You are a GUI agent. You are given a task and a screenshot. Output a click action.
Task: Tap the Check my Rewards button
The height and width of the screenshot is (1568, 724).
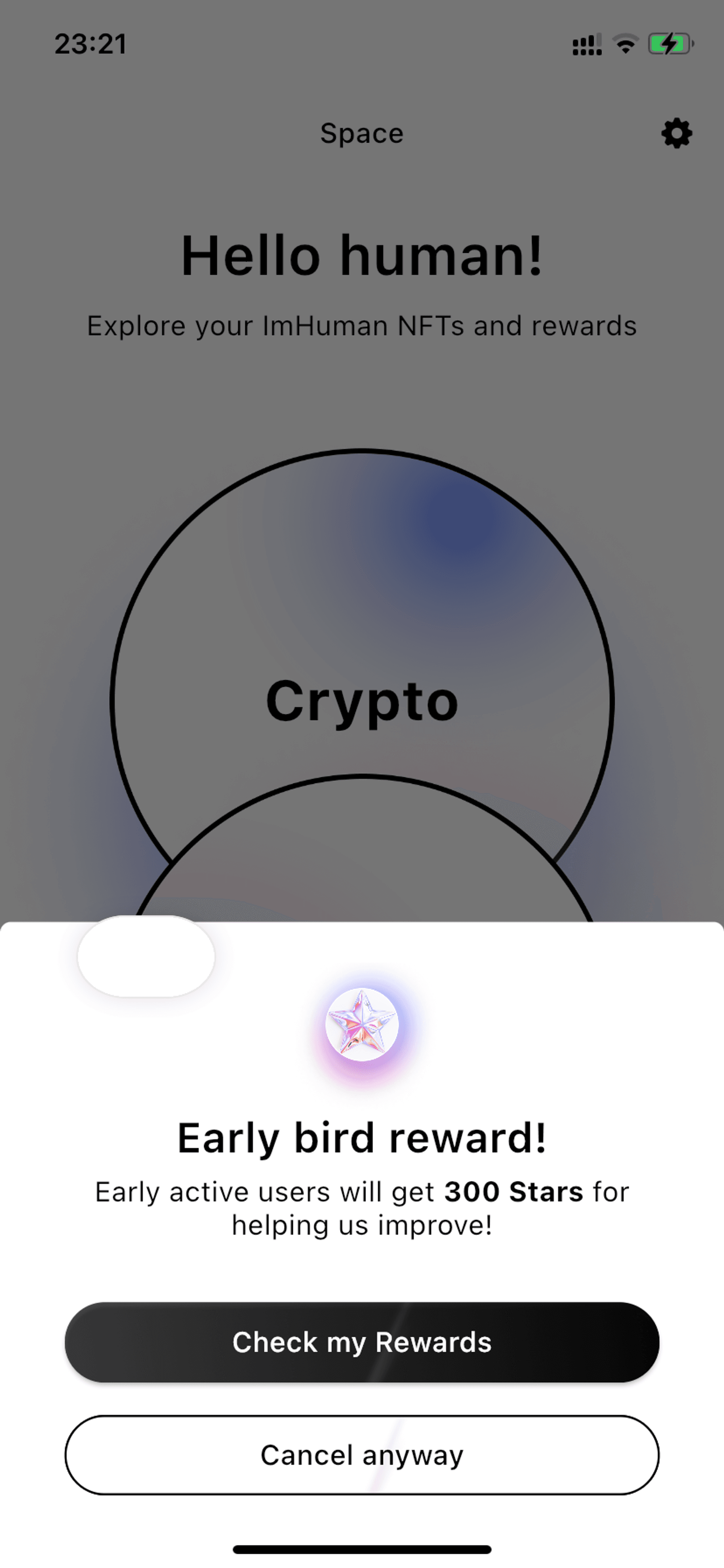point(362,1342)
